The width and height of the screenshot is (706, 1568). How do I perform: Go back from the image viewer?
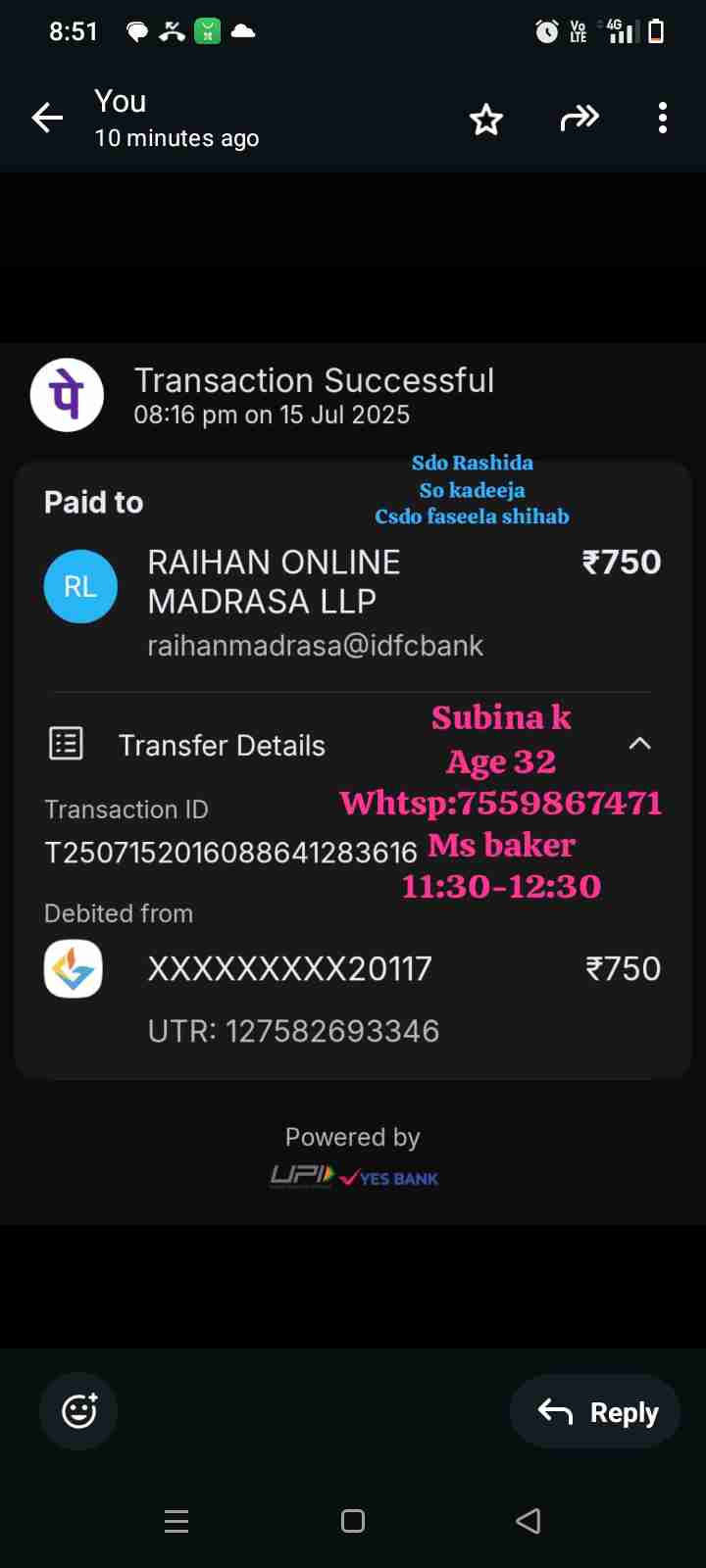[x=47, y=119]
